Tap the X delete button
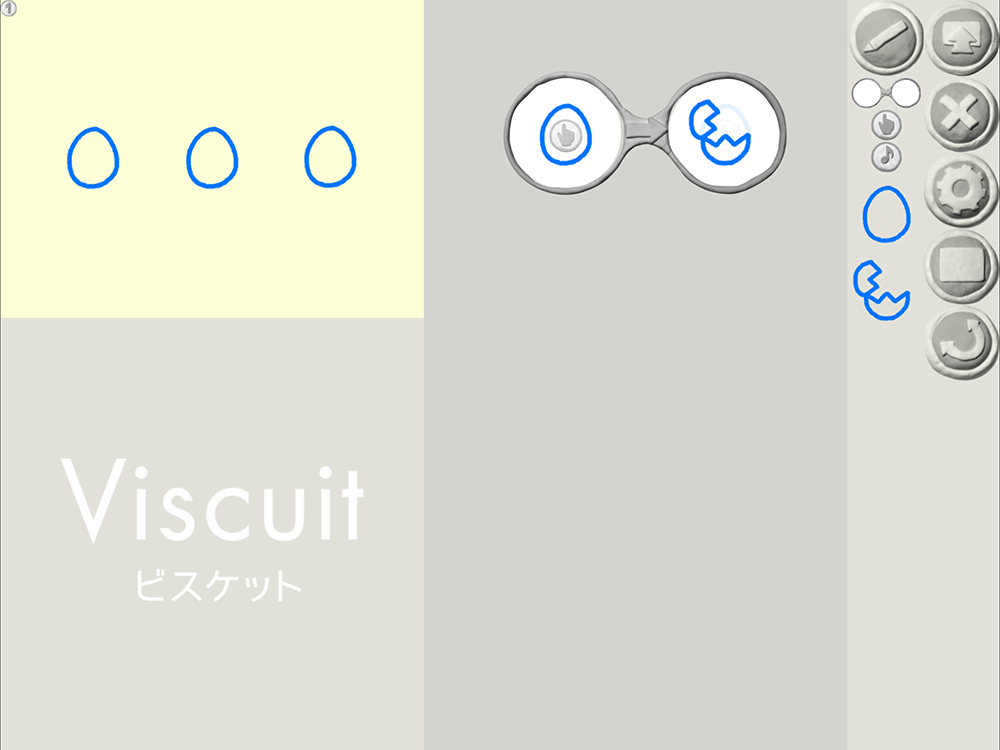Image resolution: width=1000 pixels, height=750 pixels. coord(961,115)
